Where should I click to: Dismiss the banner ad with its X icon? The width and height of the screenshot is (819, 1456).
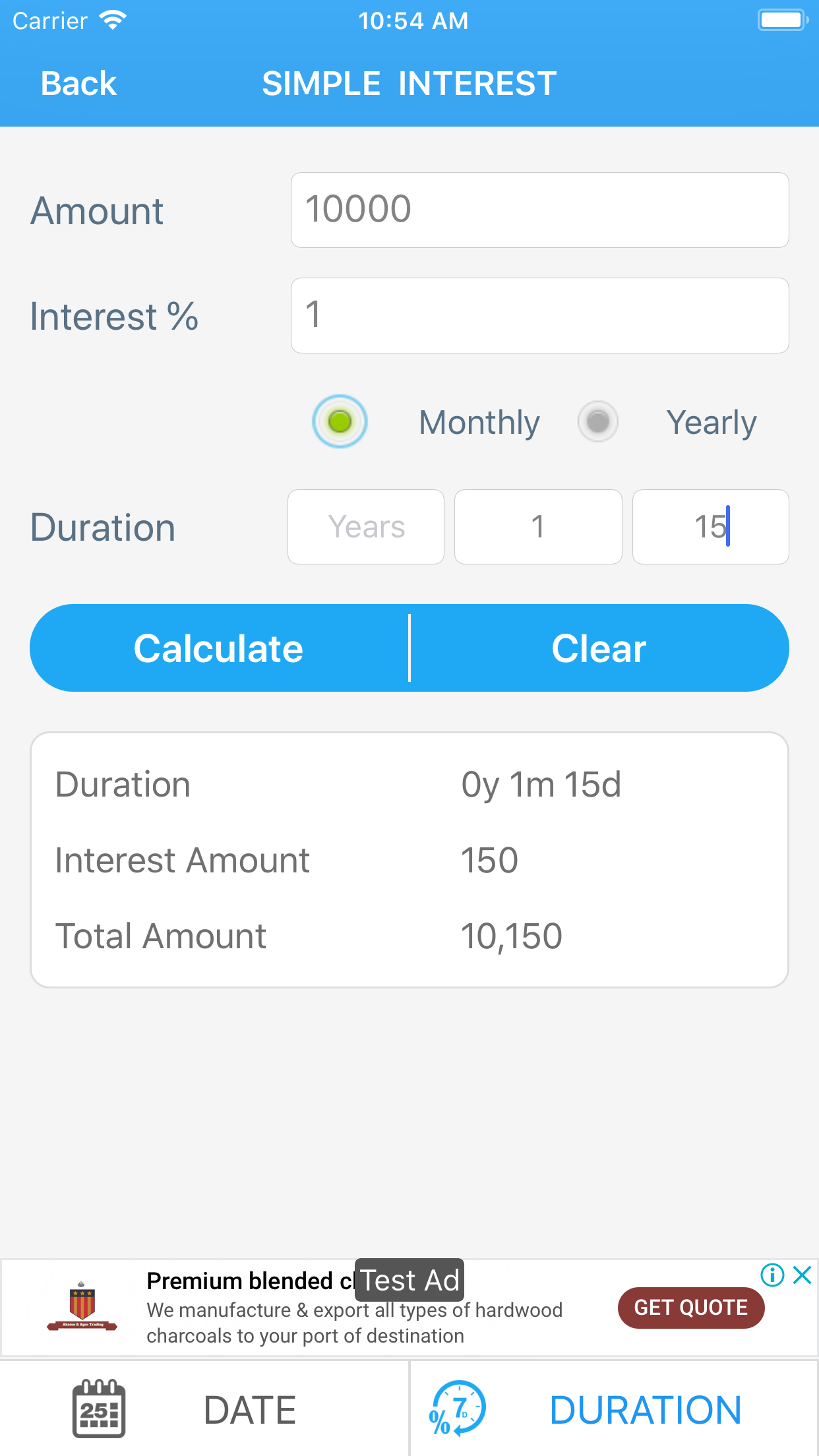click(x=802, y=1274)
